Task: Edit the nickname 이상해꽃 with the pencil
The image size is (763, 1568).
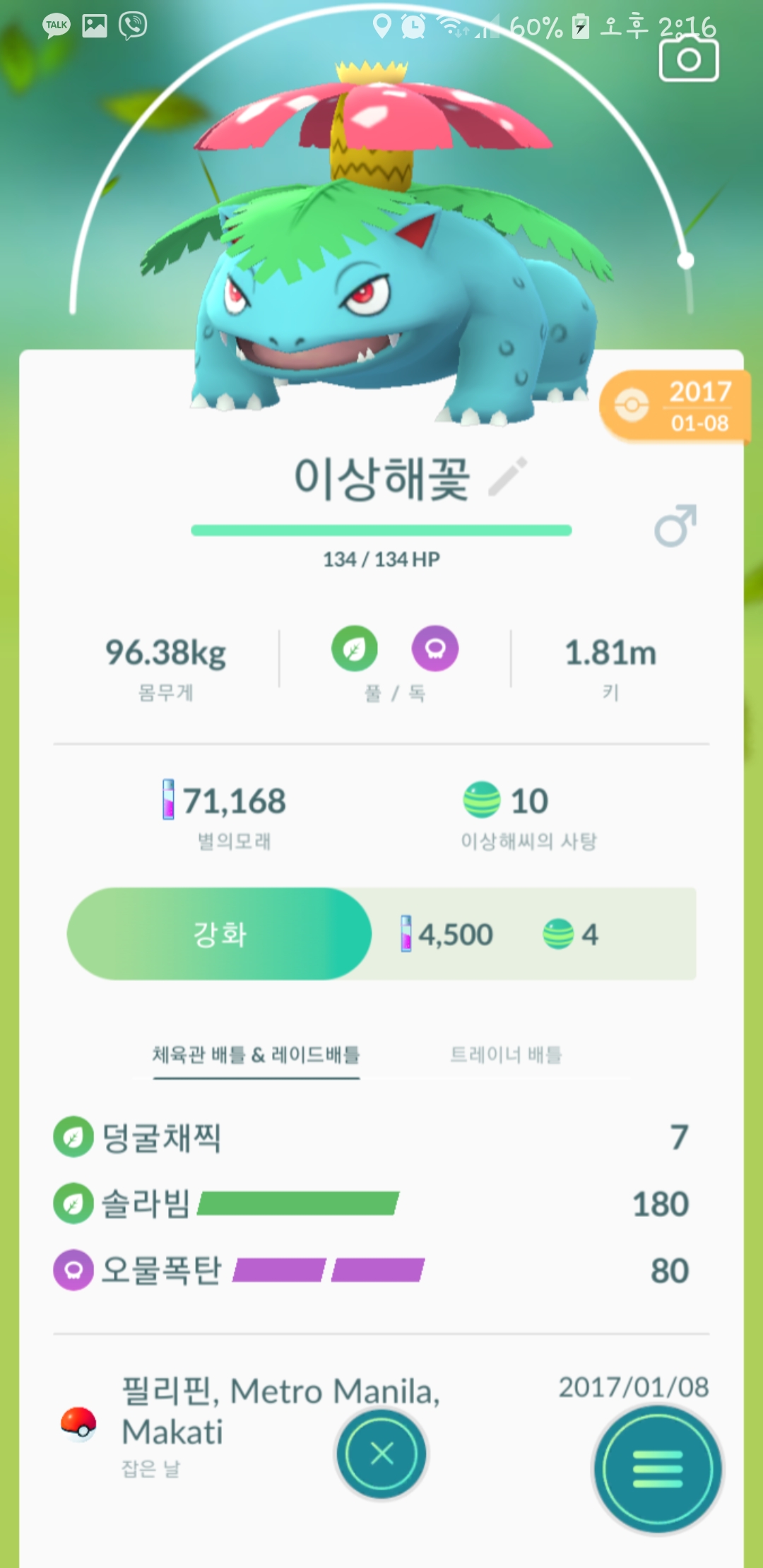Action: (508, 477)
